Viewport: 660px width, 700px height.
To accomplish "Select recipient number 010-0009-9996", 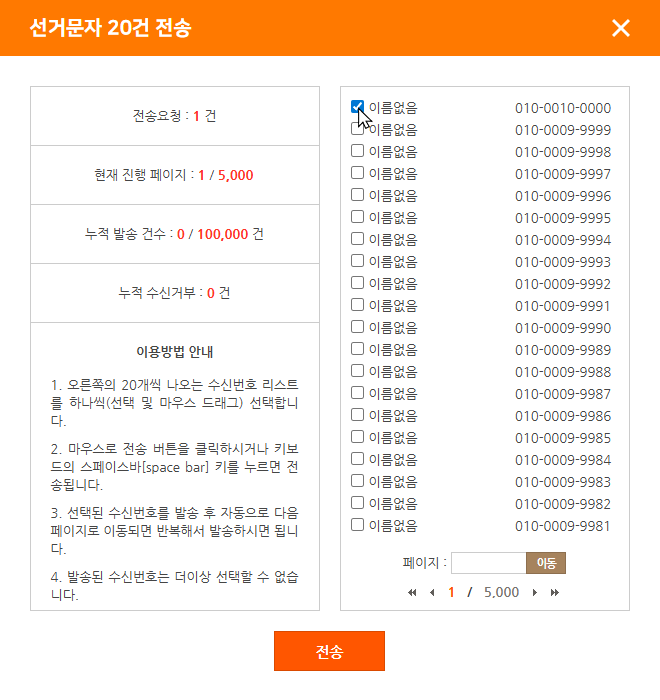I will 357,195.
